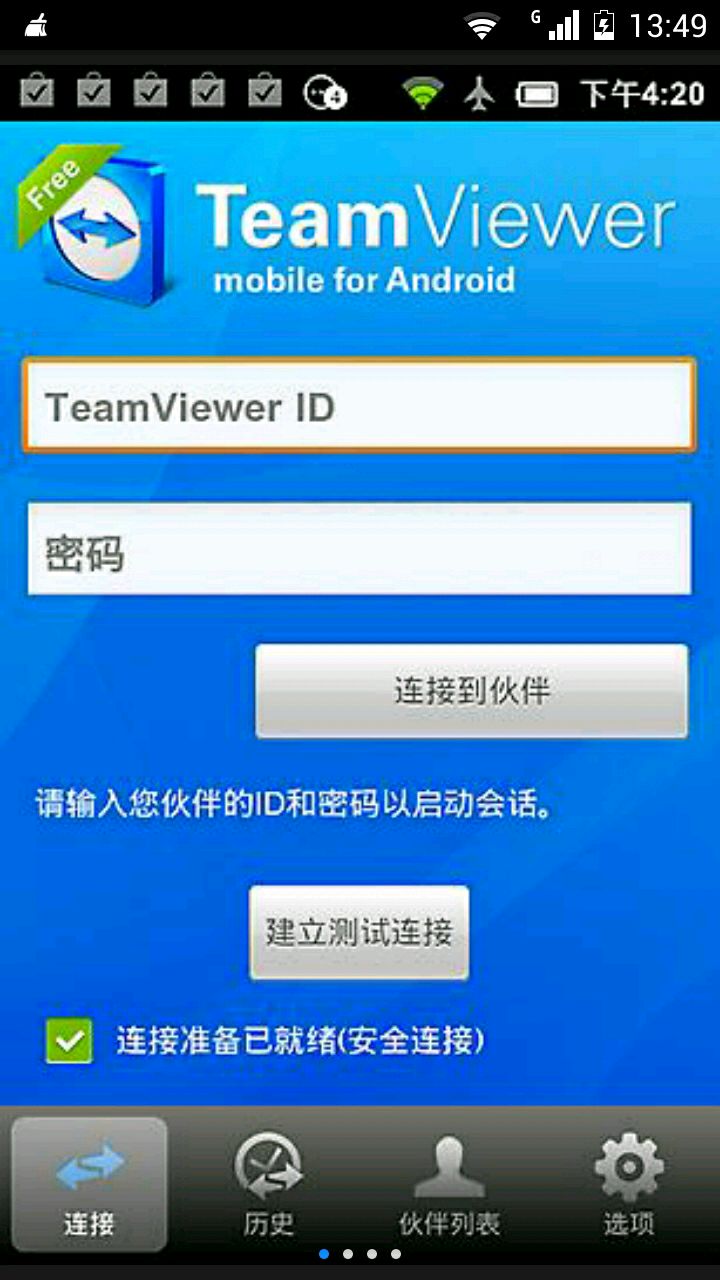Tap the 密码 password field
720x1280 pixels.
(x=359, y=549)
